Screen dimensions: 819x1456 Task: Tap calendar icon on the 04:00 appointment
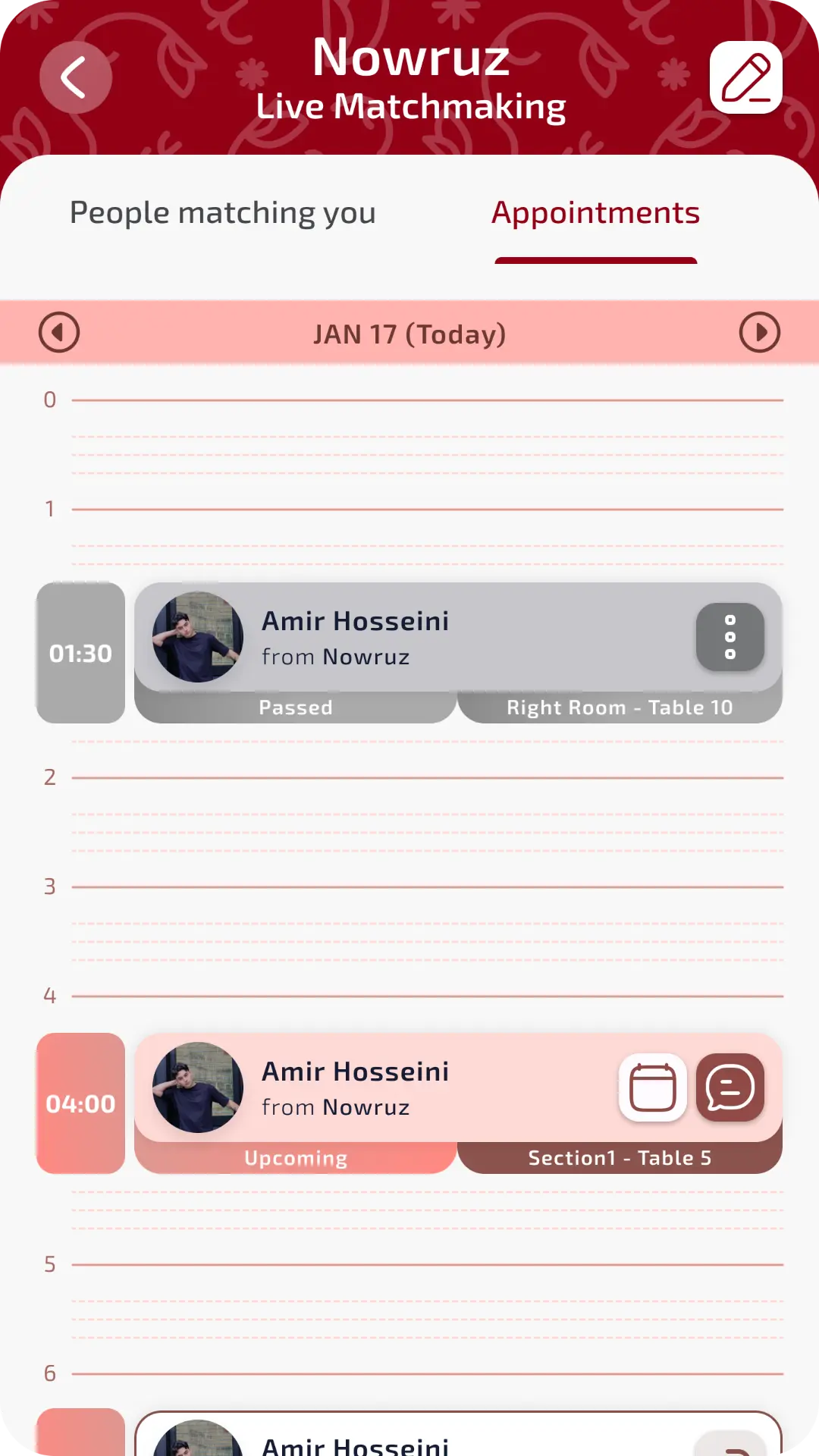click(653, 1087)
